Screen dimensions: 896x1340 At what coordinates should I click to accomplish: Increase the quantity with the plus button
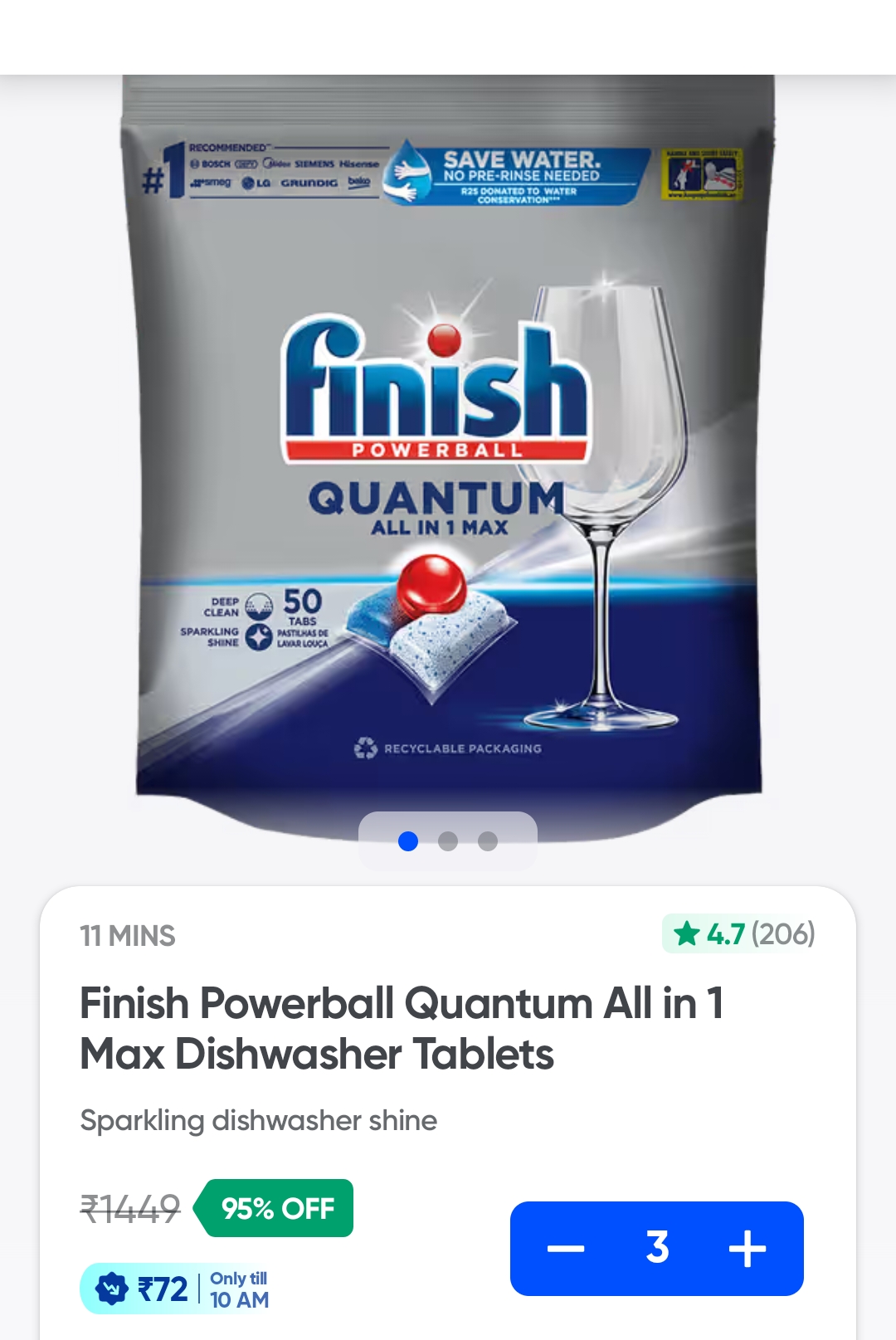pos(747,1248)
